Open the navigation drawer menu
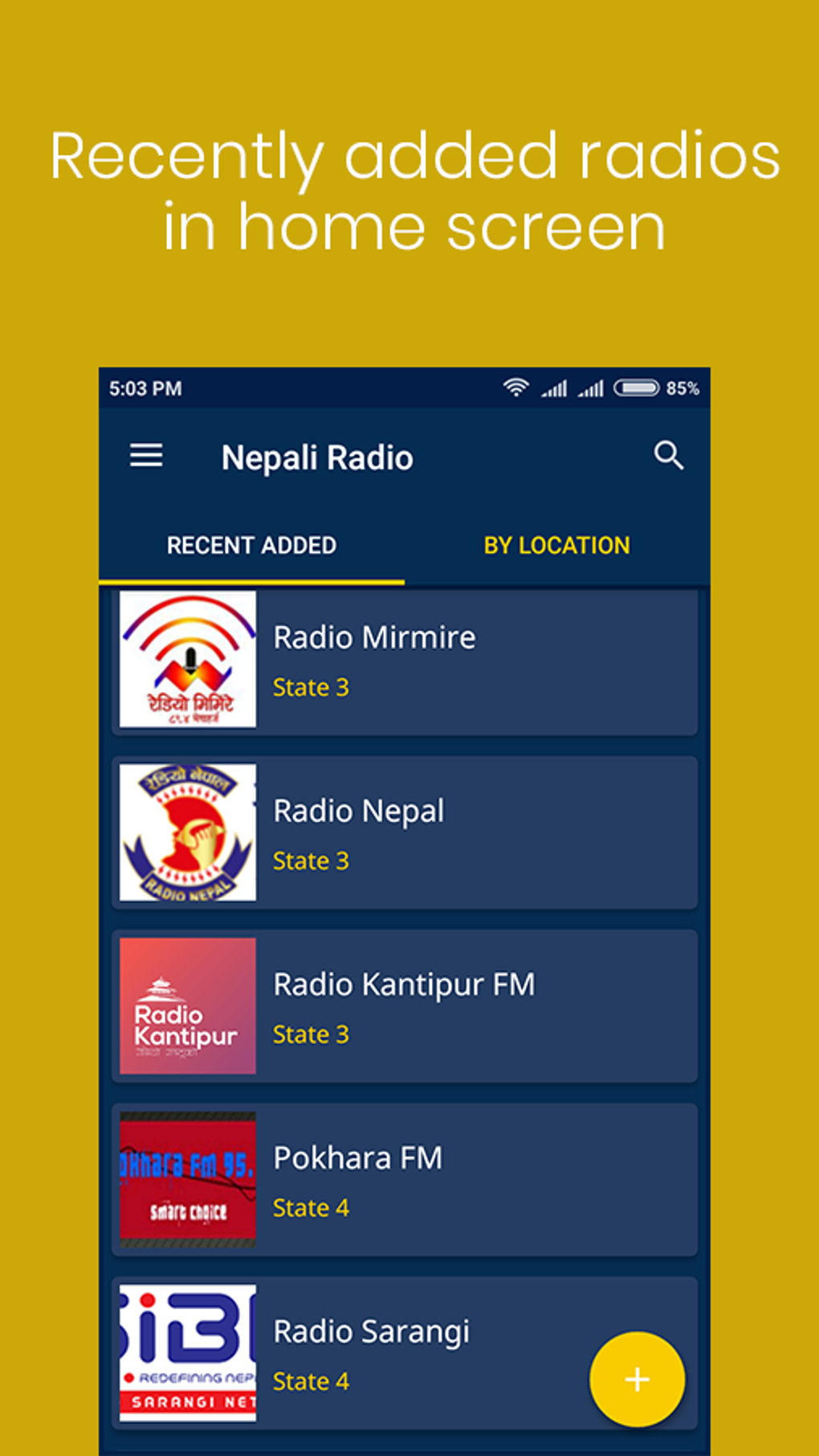819x1456 pixels. (x=145, y=455)
